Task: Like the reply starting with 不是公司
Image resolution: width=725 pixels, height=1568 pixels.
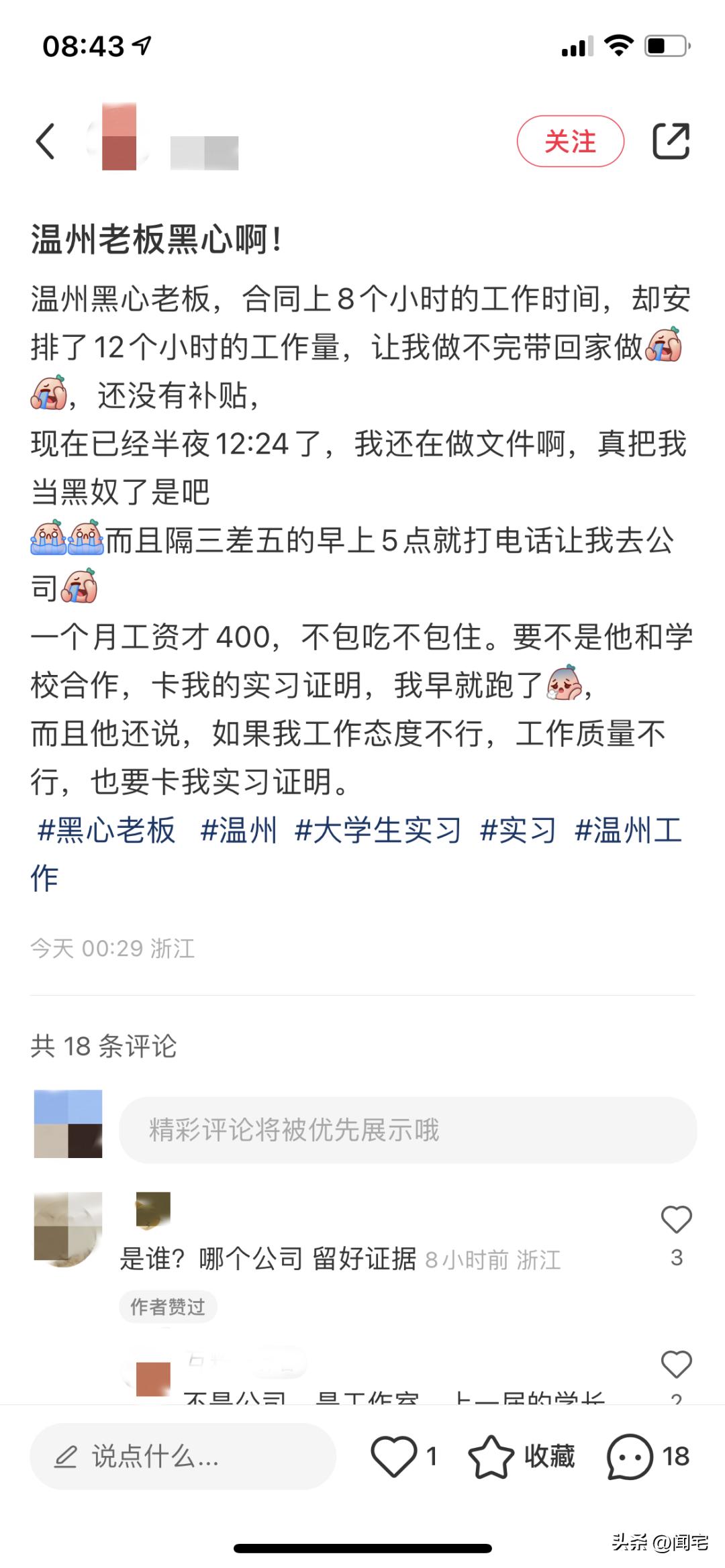Action: point(676,1365)
